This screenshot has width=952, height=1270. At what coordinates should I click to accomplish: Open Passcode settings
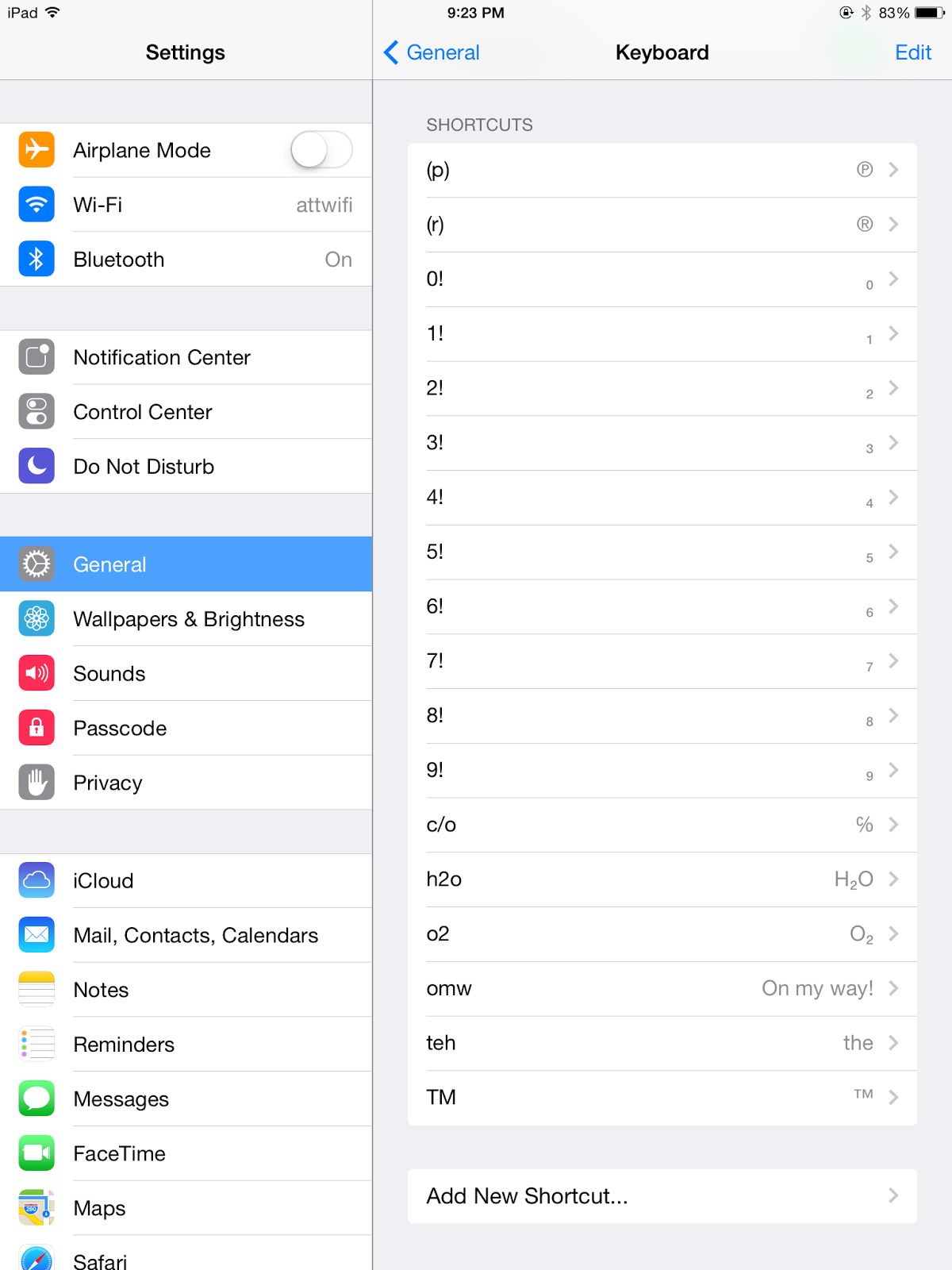[186, 729]
